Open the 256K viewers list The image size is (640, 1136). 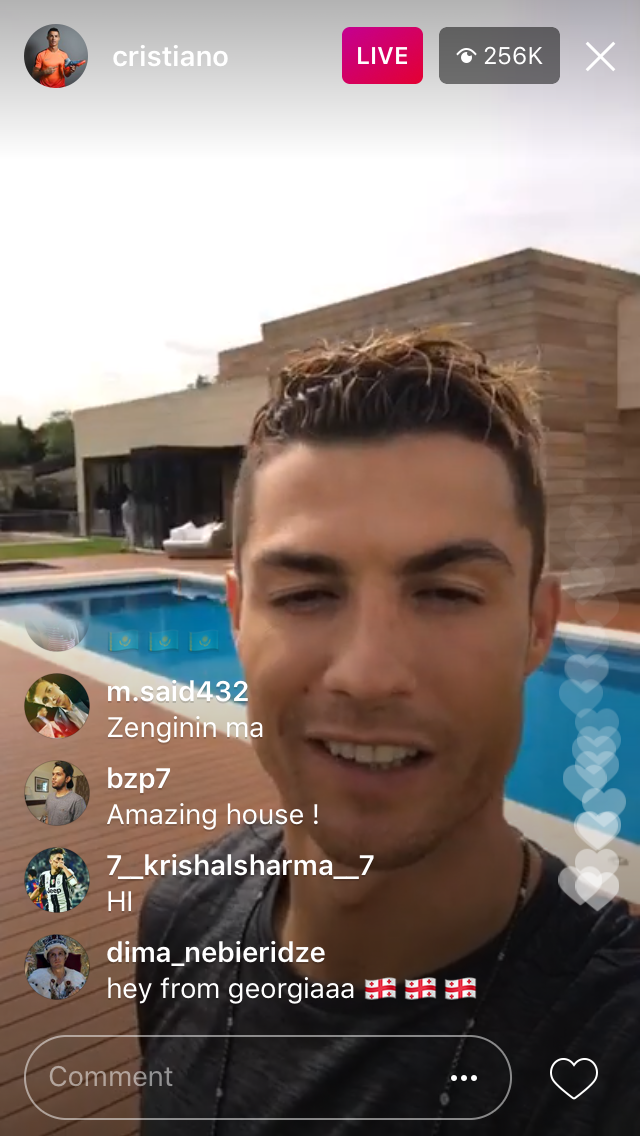click(x=499, y=56)
